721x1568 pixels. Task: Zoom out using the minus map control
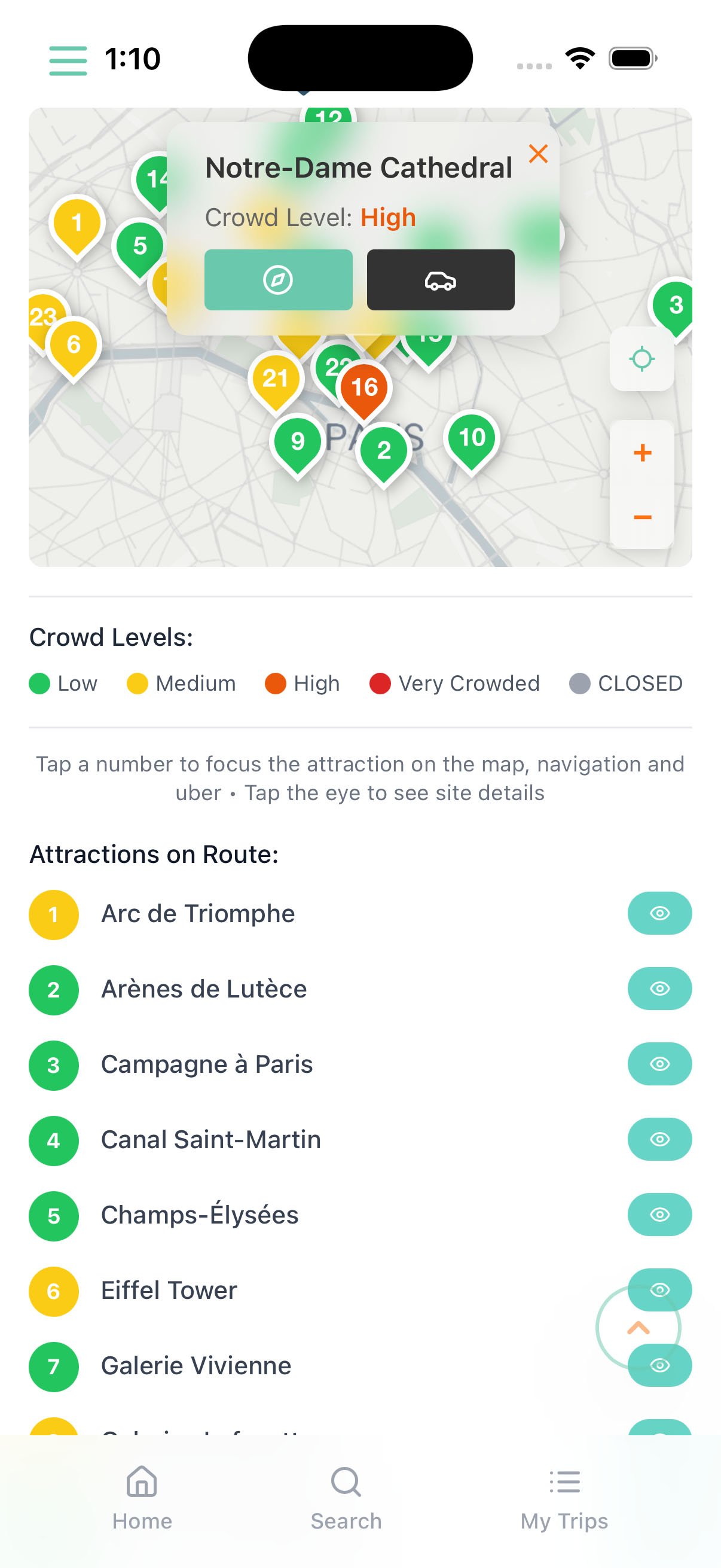coord(642,516)
